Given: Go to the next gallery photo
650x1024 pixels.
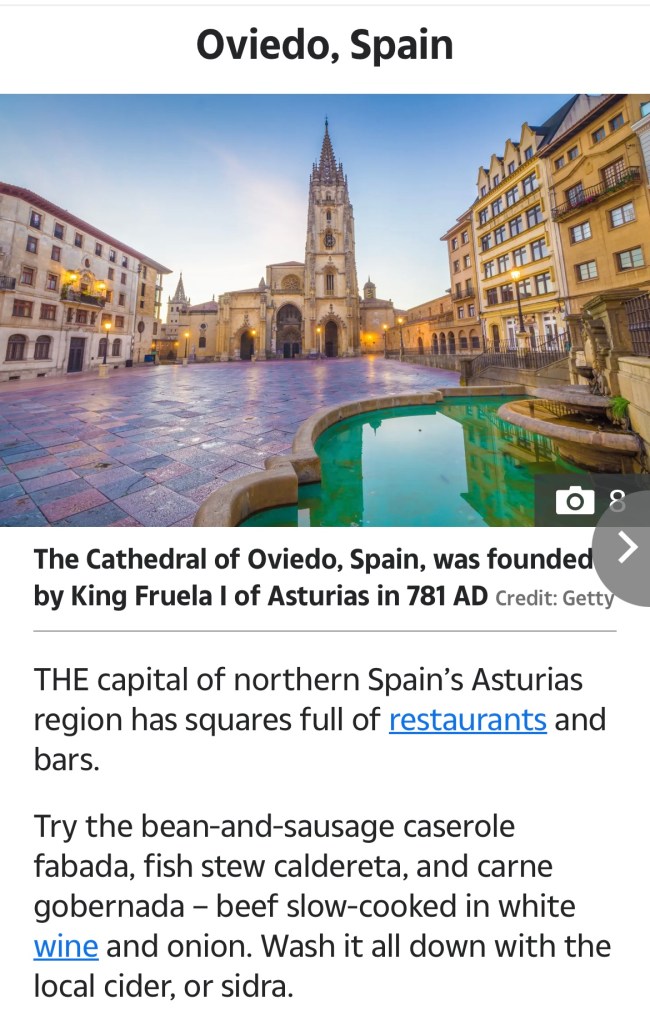Looking at the screenshot, I should (x=627, y=548).
